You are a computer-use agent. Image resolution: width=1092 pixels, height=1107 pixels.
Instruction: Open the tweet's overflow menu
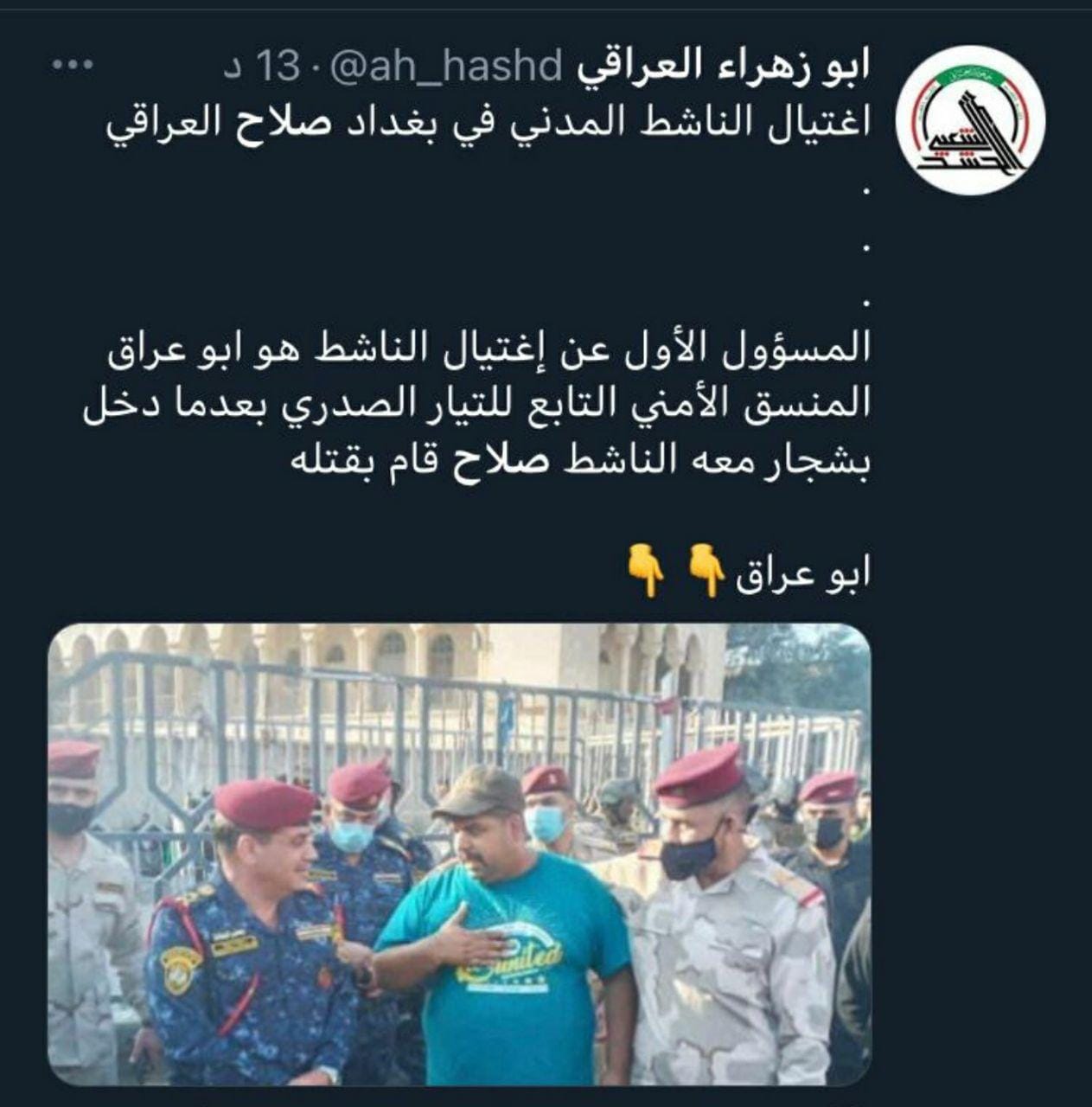click(x=73, y=66)
